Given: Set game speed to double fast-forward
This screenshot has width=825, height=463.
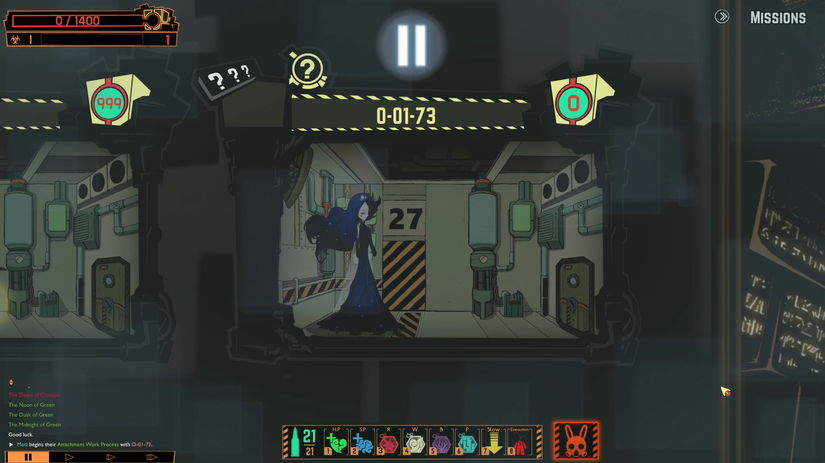Looking at the screenshot, I should tap(110, 457).
